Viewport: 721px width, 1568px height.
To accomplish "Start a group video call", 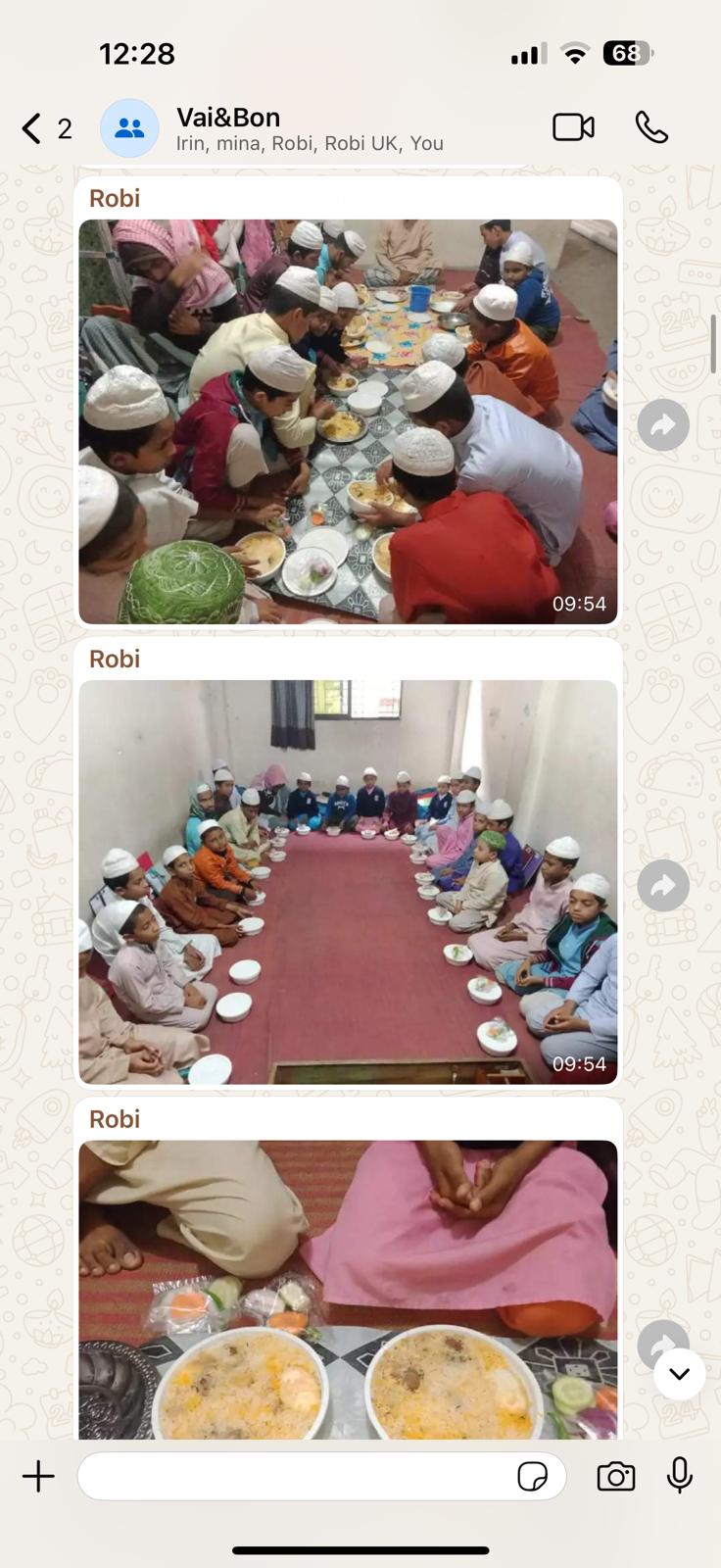I will (573, 127).
